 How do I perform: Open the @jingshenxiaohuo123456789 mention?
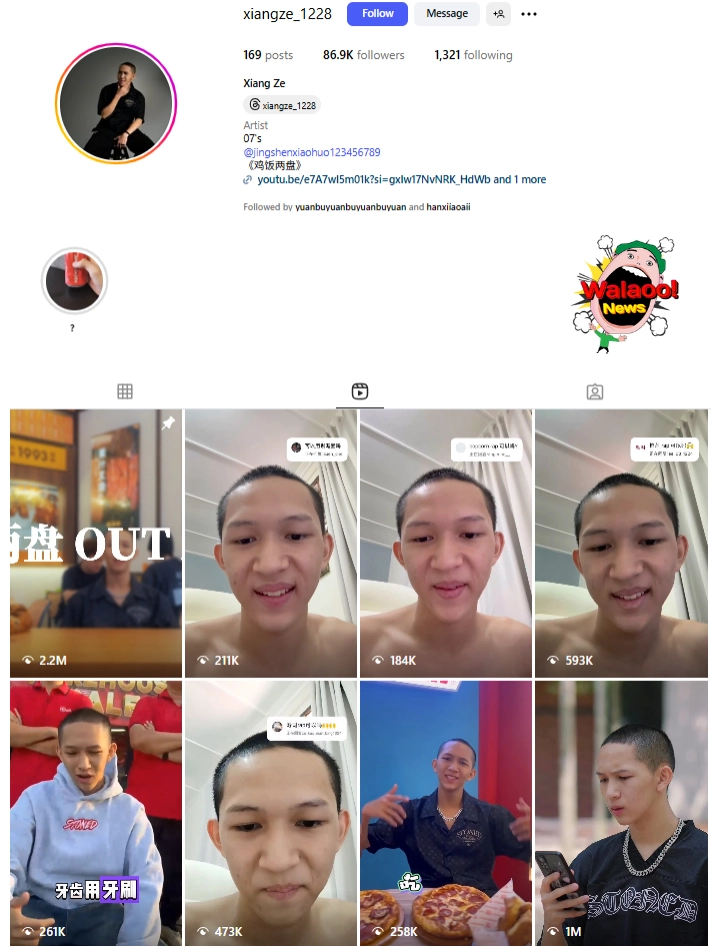click(x=312, y=152)
